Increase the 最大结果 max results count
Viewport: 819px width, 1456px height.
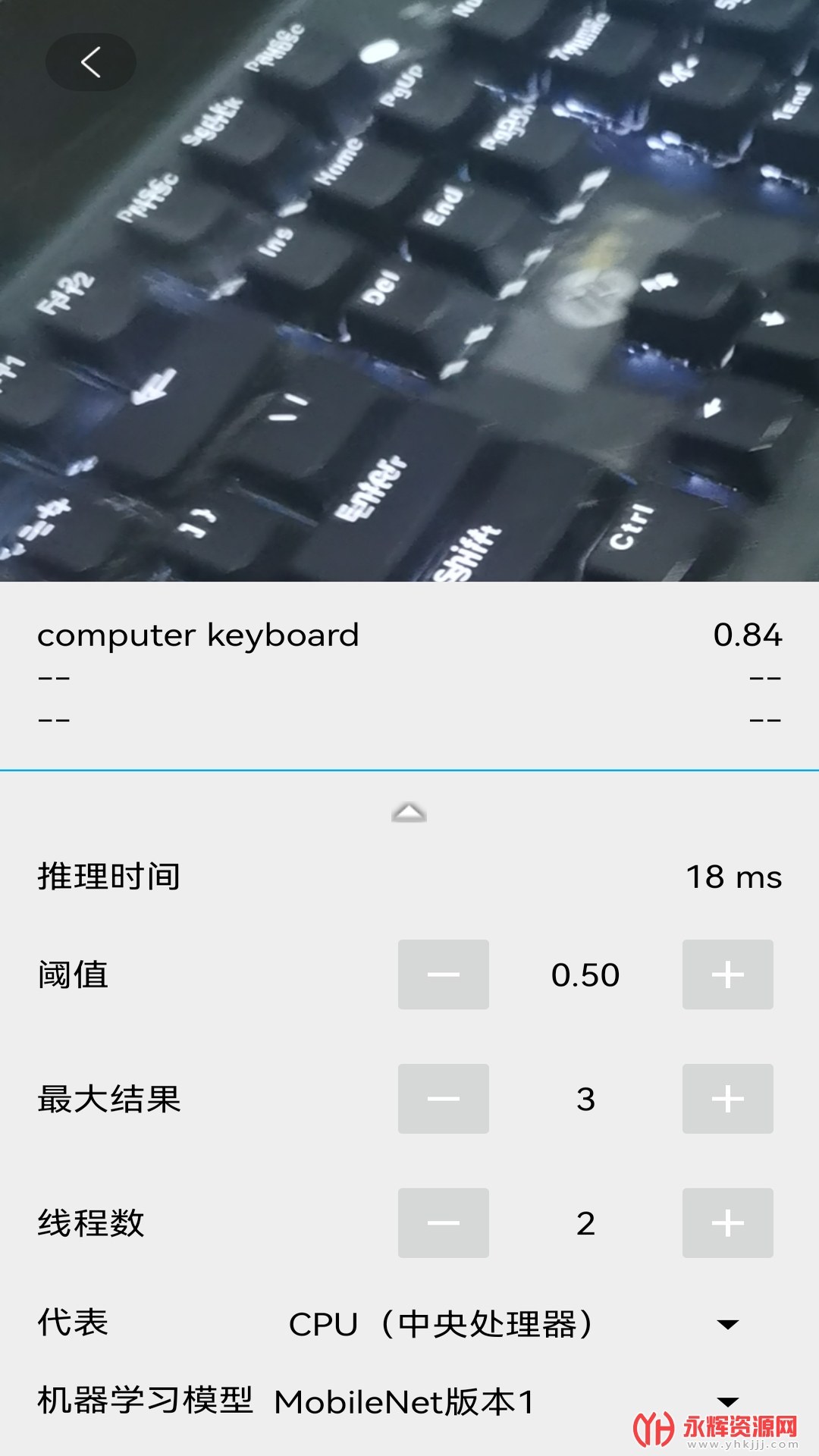(727, 1099)
